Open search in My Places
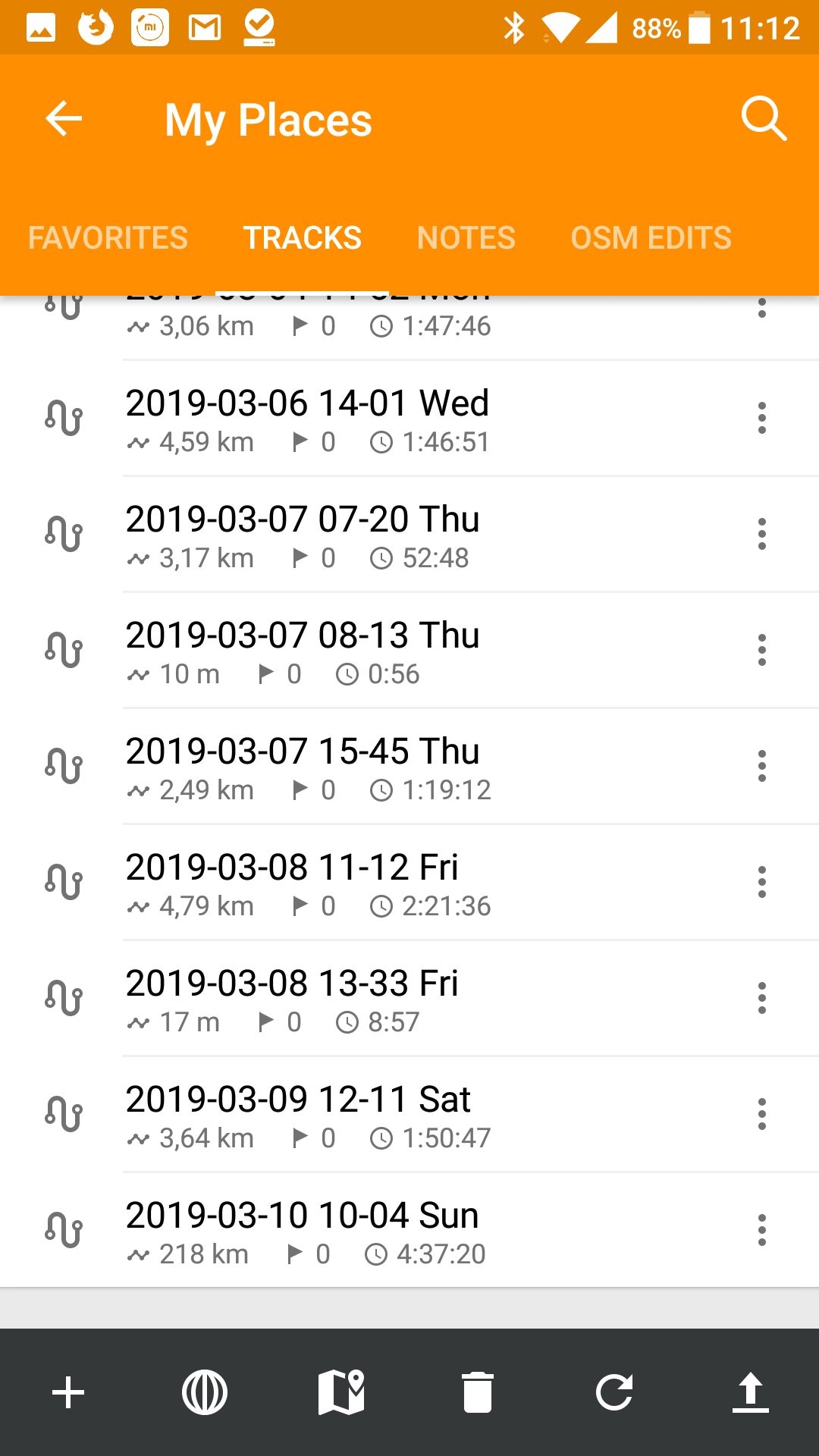The width and height of the screenshot is (819, 1456). point(763,119)
